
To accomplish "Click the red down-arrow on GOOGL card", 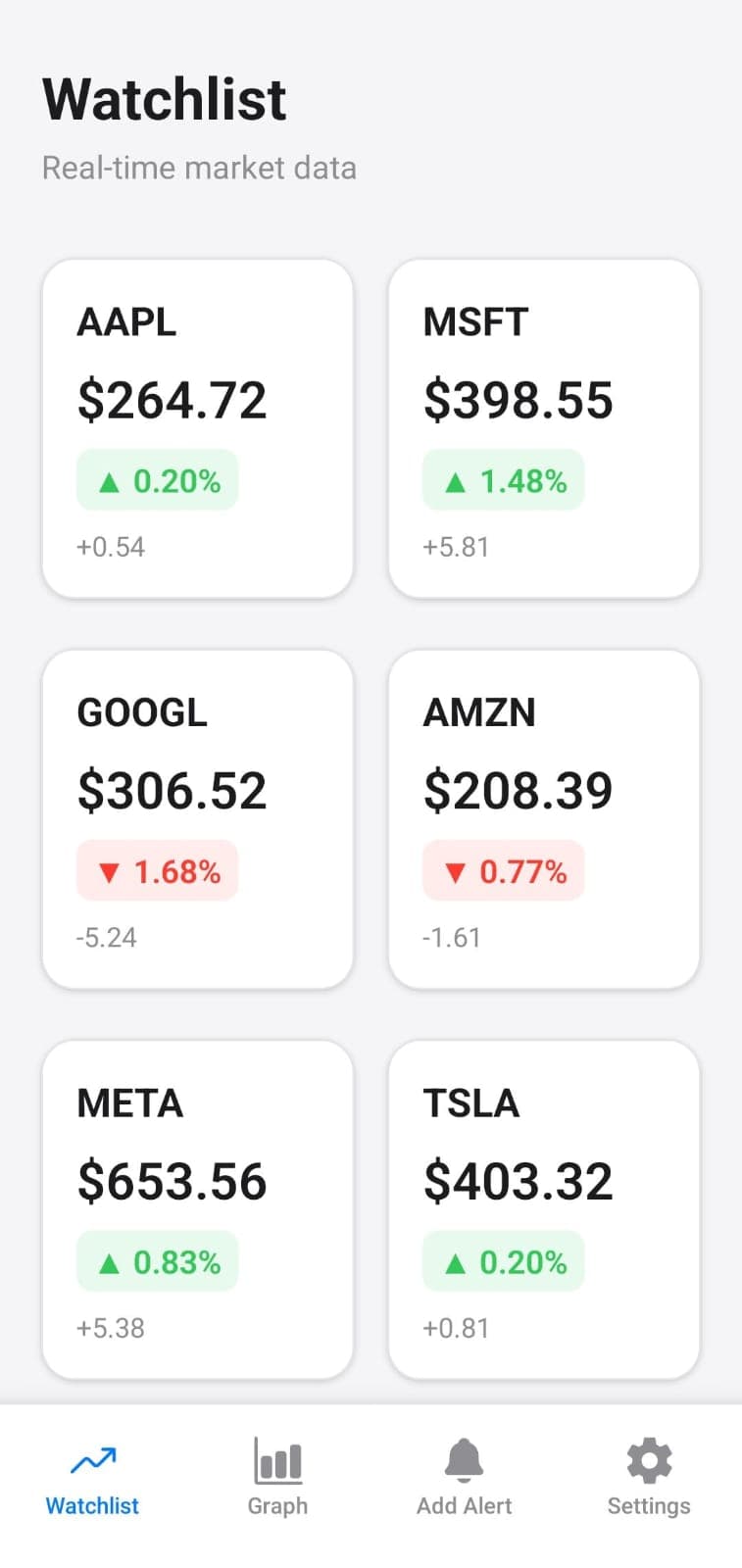I will click(x=111, y=870).
